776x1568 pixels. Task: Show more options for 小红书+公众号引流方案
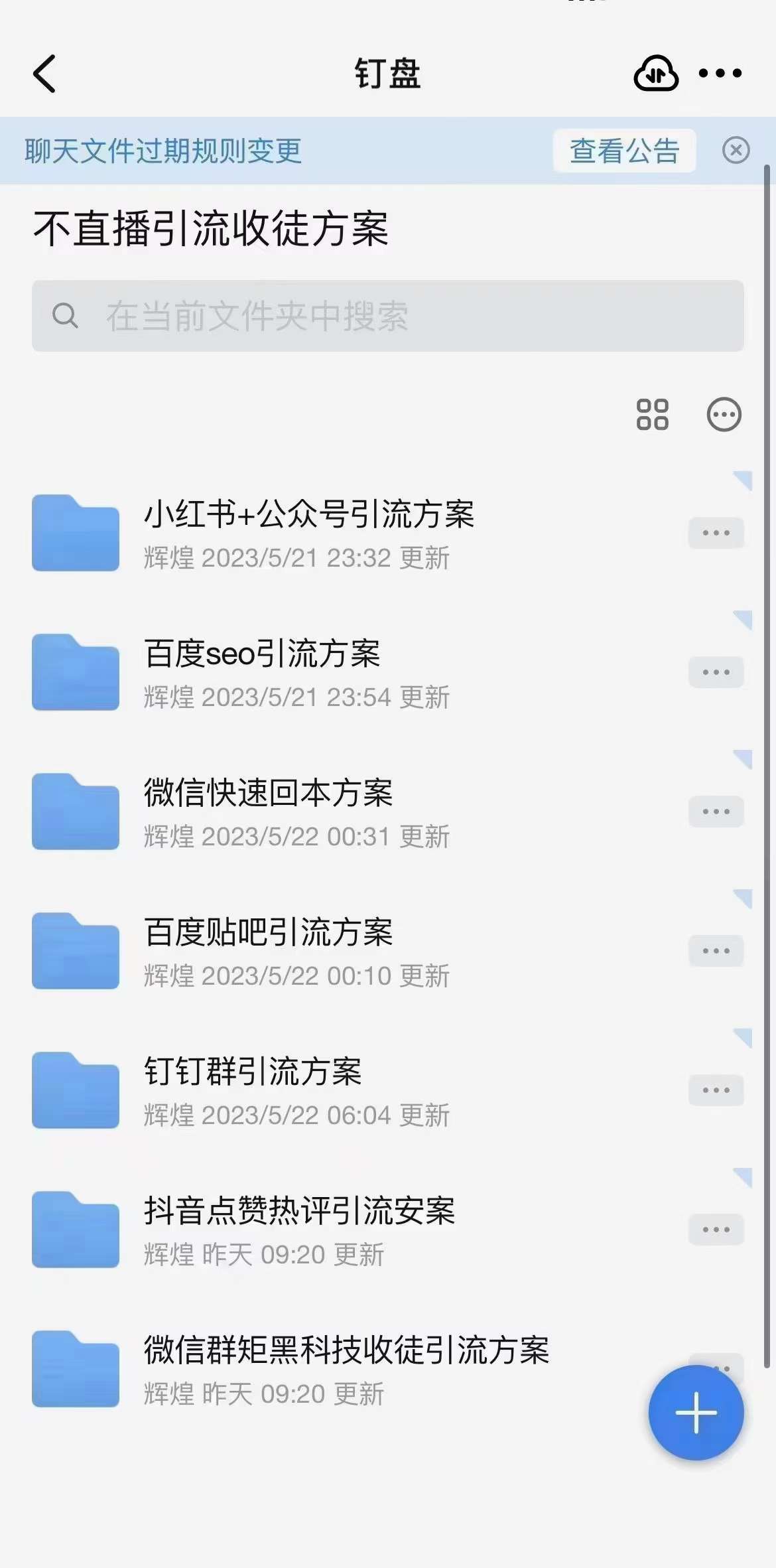[x=716, y=533]
